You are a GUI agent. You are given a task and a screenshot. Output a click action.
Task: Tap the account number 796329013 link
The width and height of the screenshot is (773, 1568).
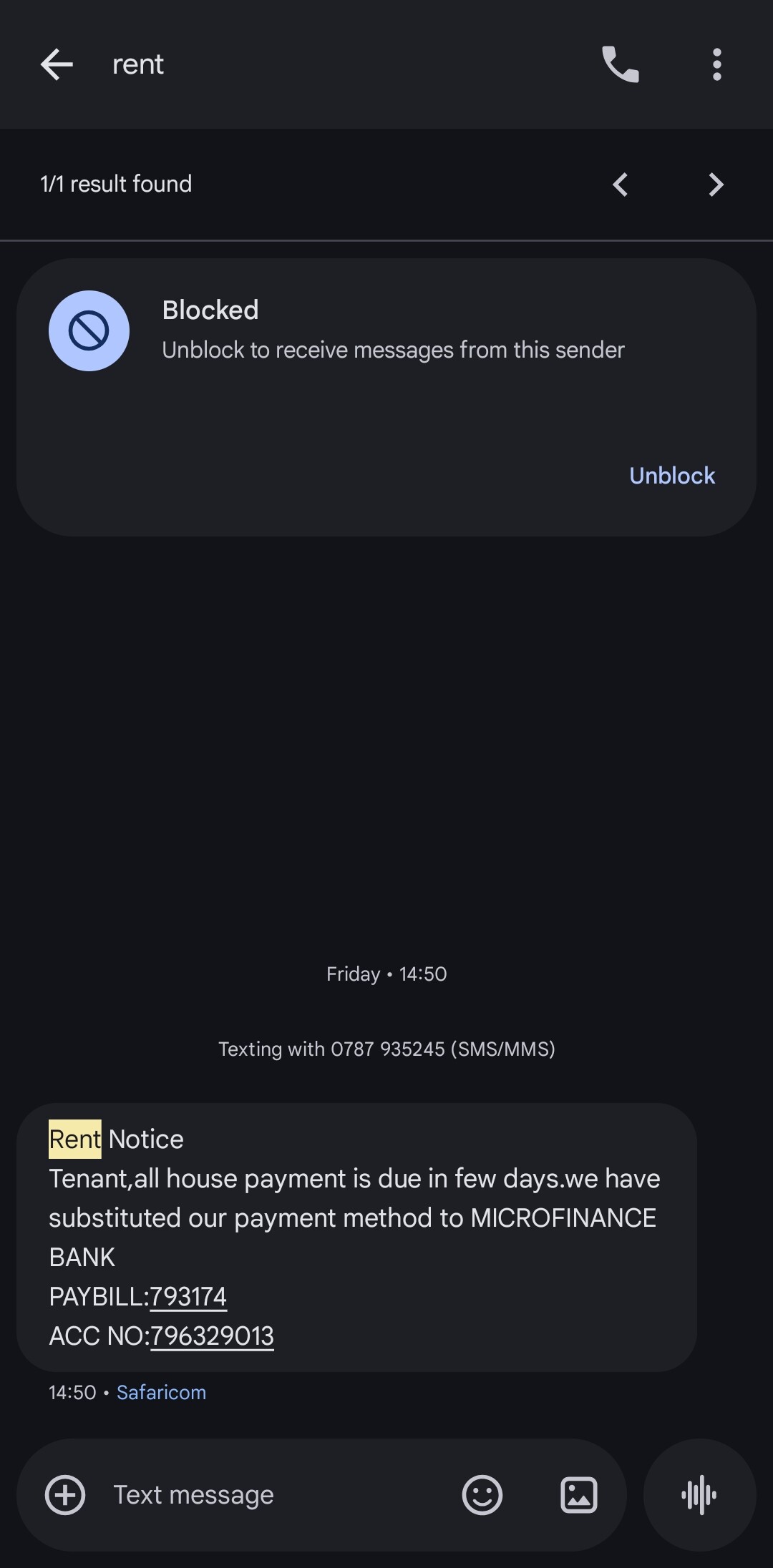click(212, 1336)
